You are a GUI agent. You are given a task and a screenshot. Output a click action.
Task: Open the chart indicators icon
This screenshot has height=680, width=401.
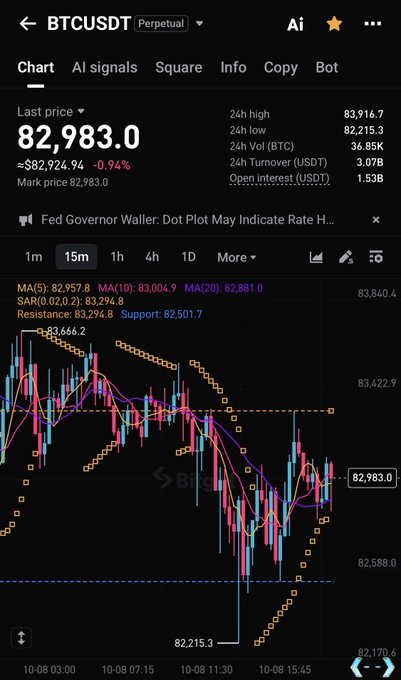pyautogui.click(x=316, y=257)
